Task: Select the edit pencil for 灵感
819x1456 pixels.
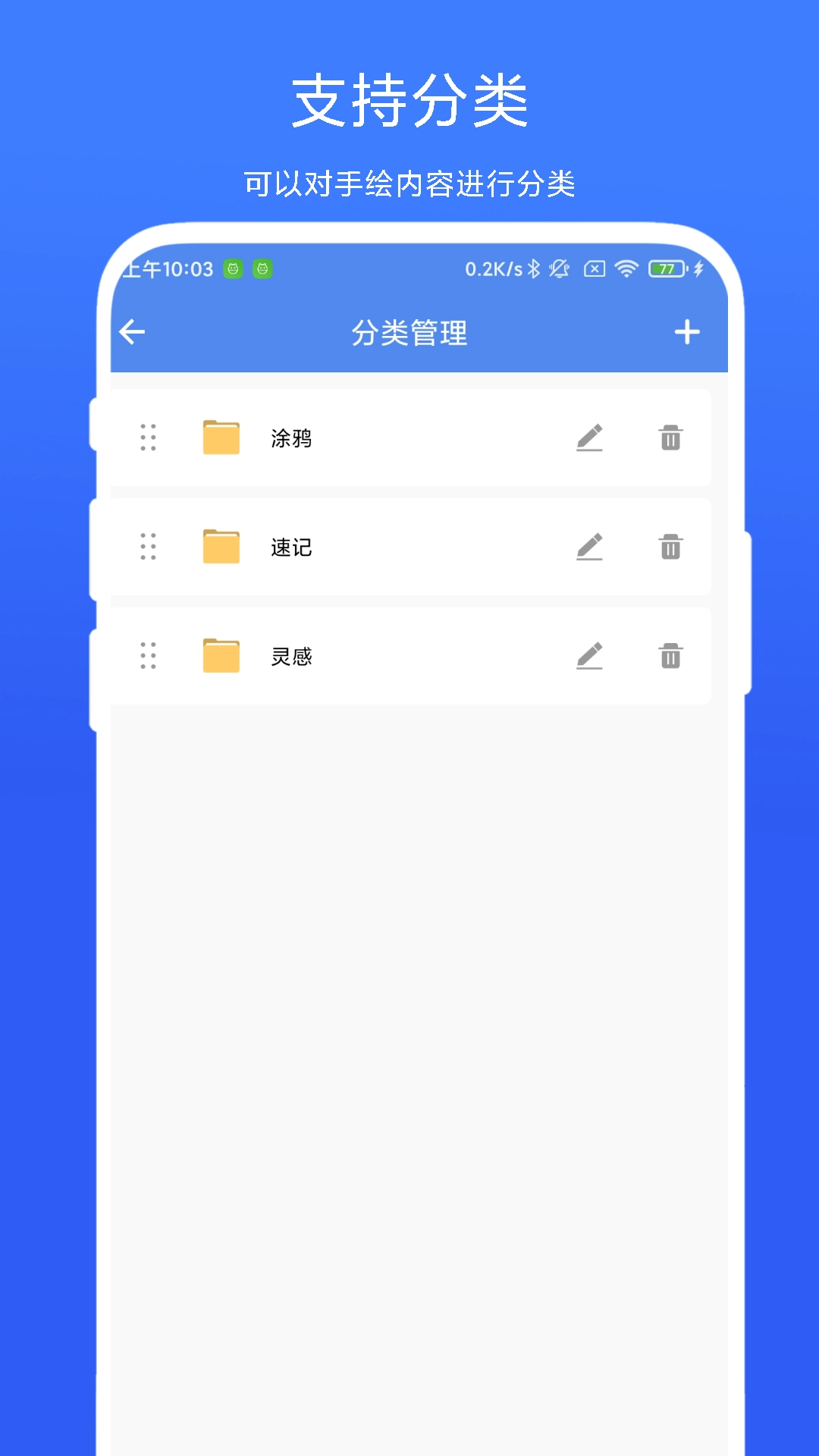Action: [x=591, y=657]
